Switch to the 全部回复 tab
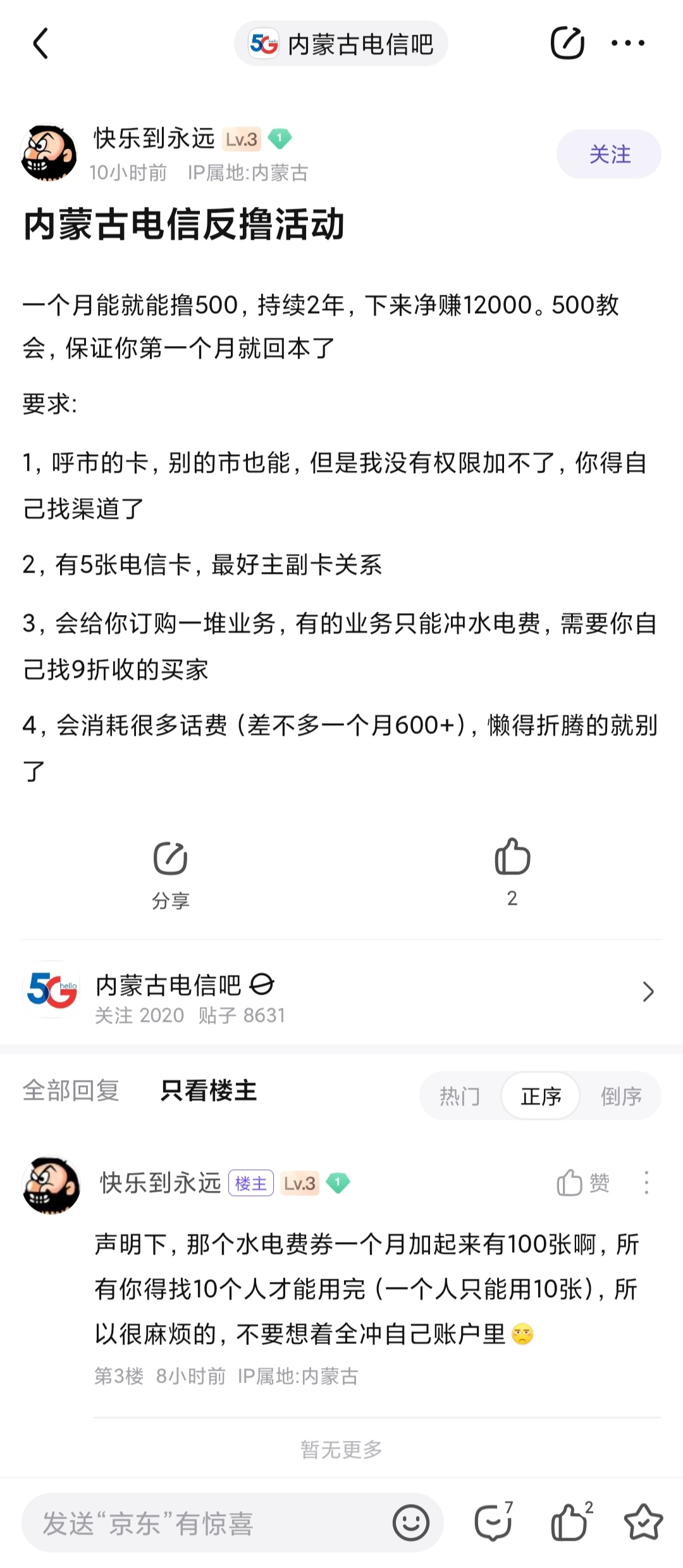The image size is (683, 1568). [x=71, y=1090]
